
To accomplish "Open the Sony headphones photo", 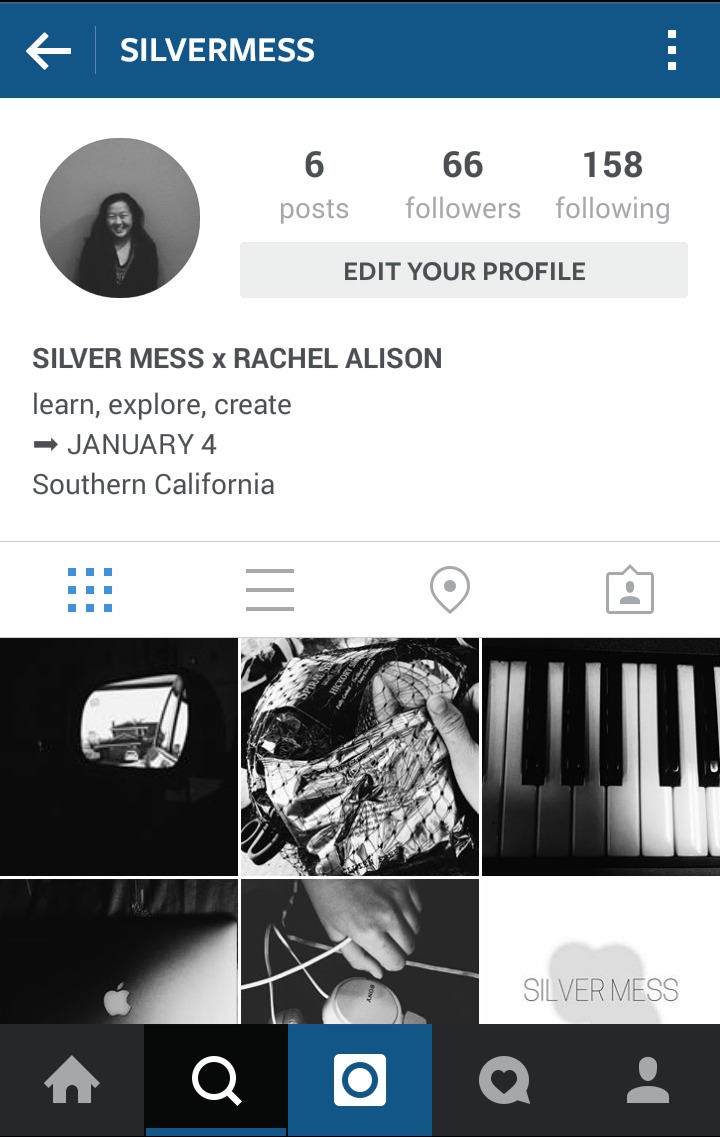I will point(360,951).
